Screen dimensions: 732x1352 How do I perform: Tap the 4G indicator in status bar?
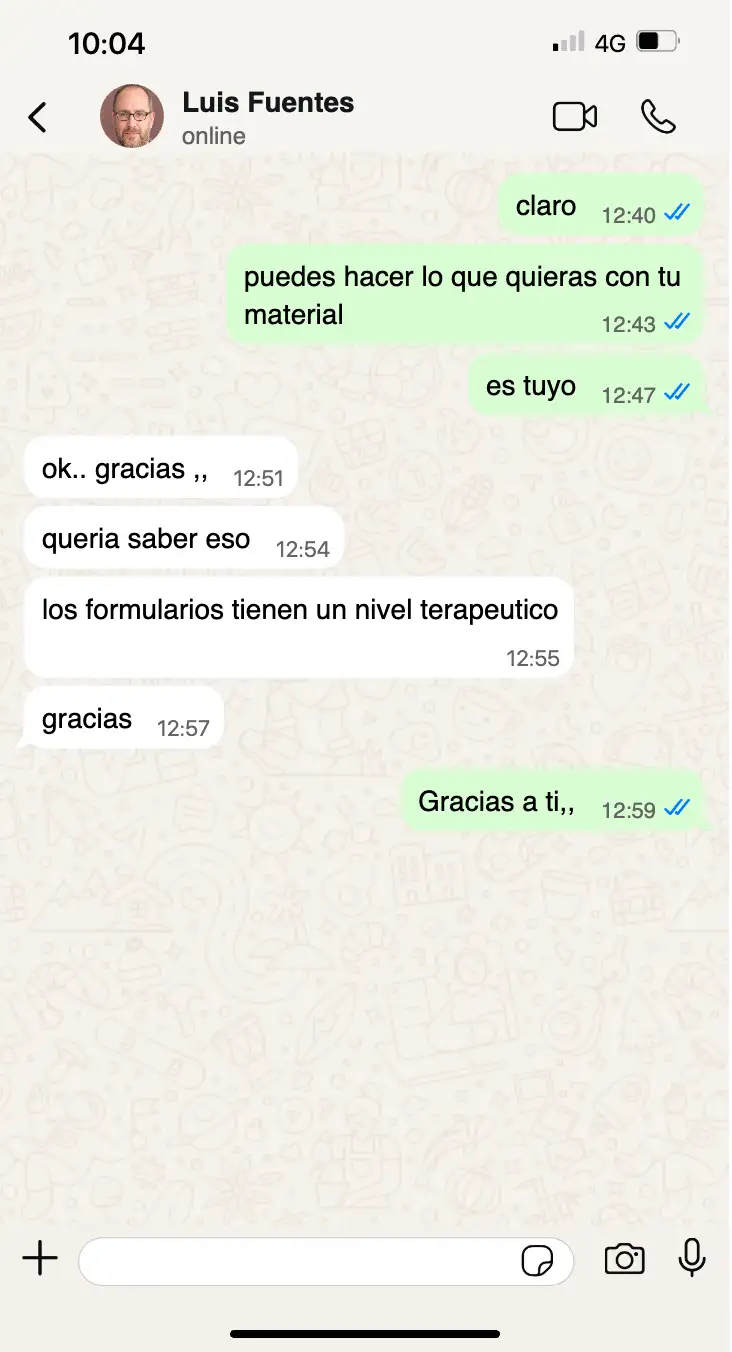610,43
